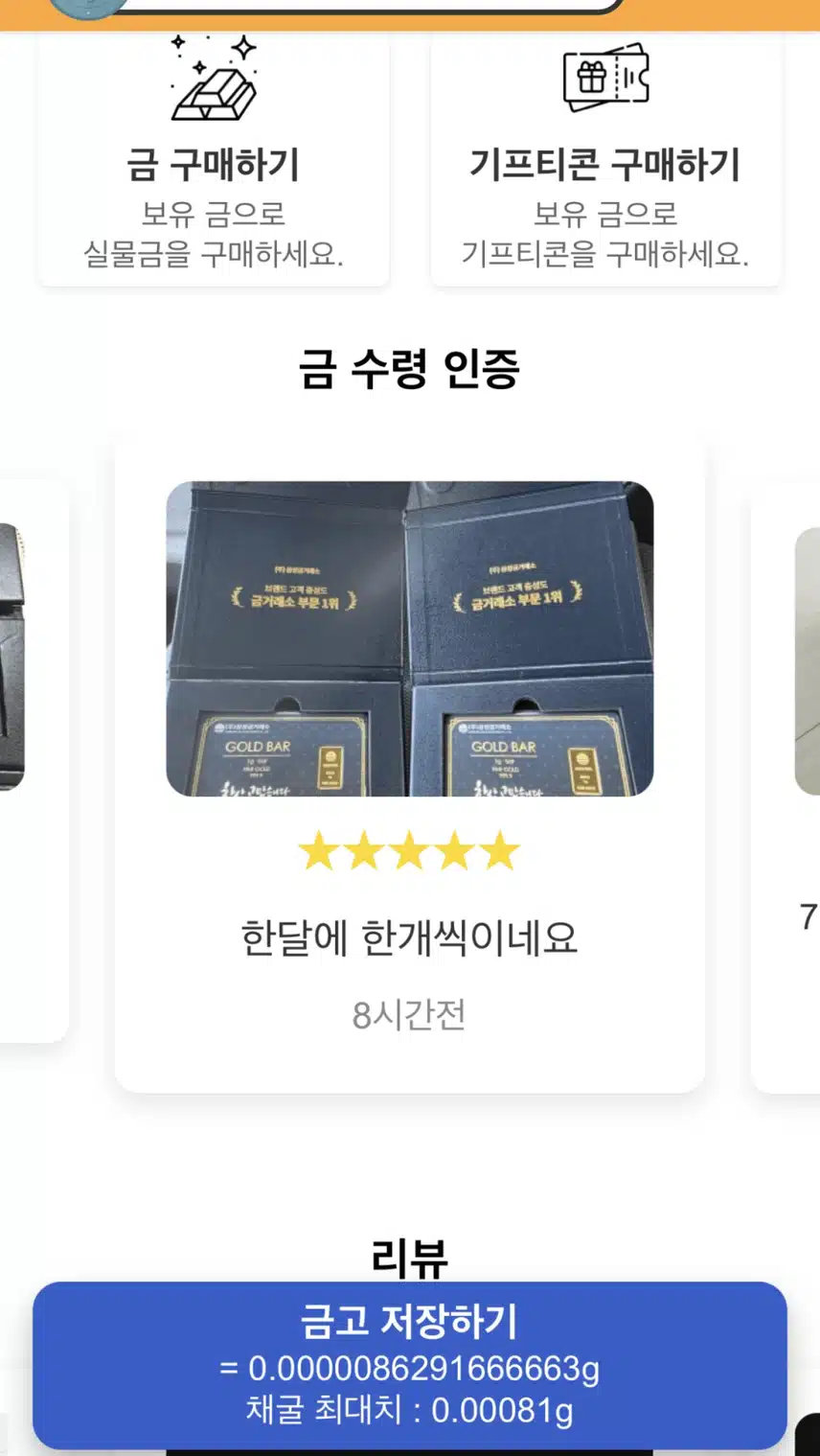The image size is (820, 1456).
Task: Tap the 금고 저장하기 button
Action: pos(409,1364)
